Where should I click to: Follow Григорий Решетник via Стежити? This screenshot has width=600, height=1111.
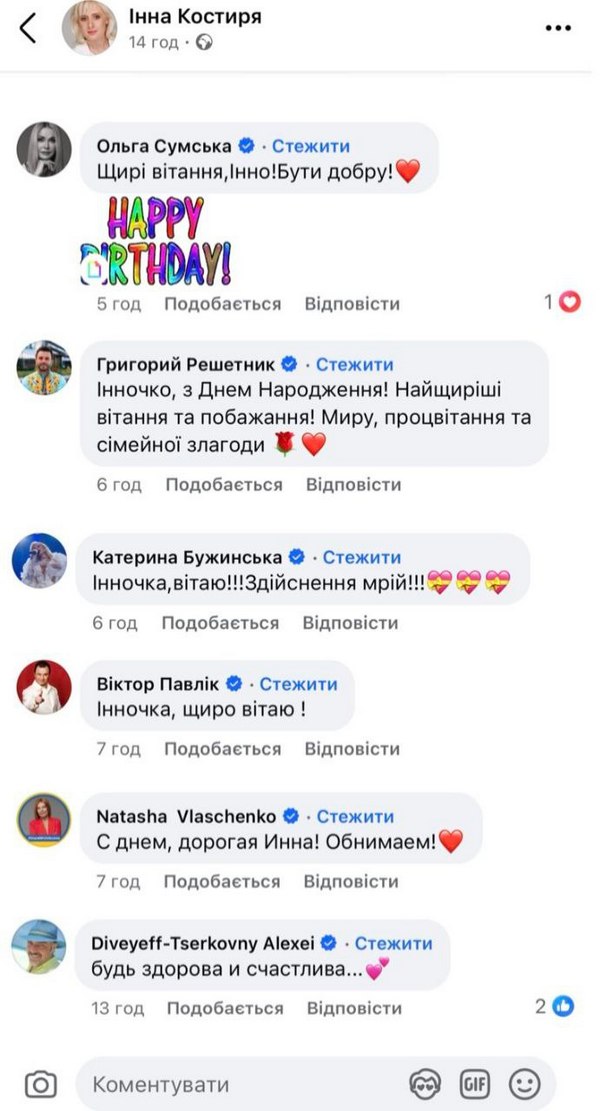(x=354, y=364)
